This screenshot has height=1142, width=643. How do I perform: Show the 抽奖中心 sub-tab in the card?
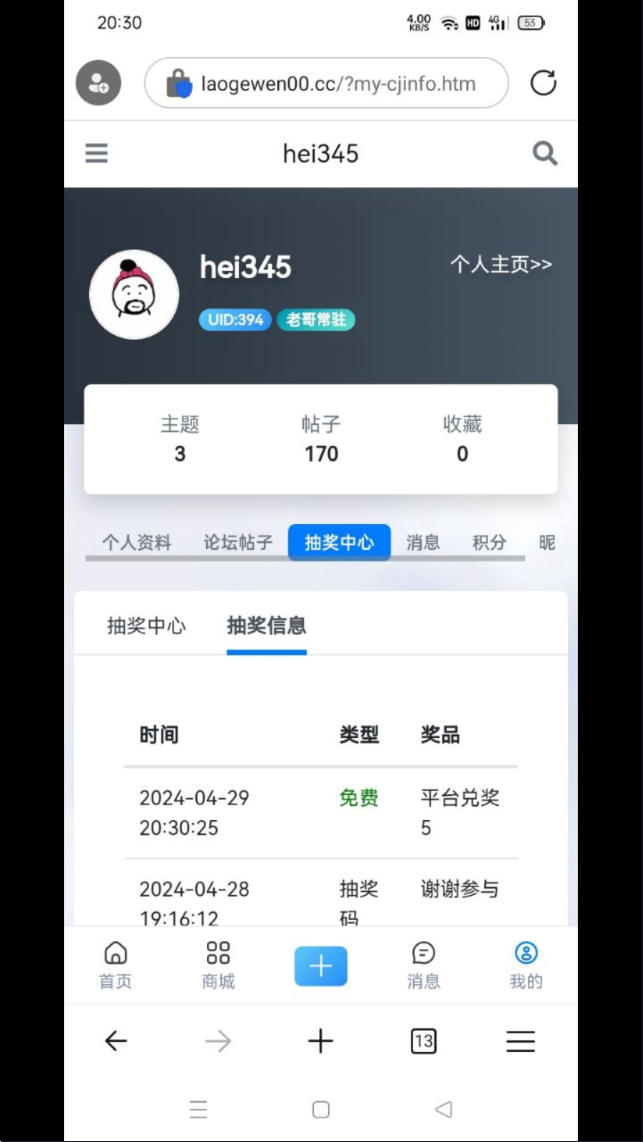point(146,626)
